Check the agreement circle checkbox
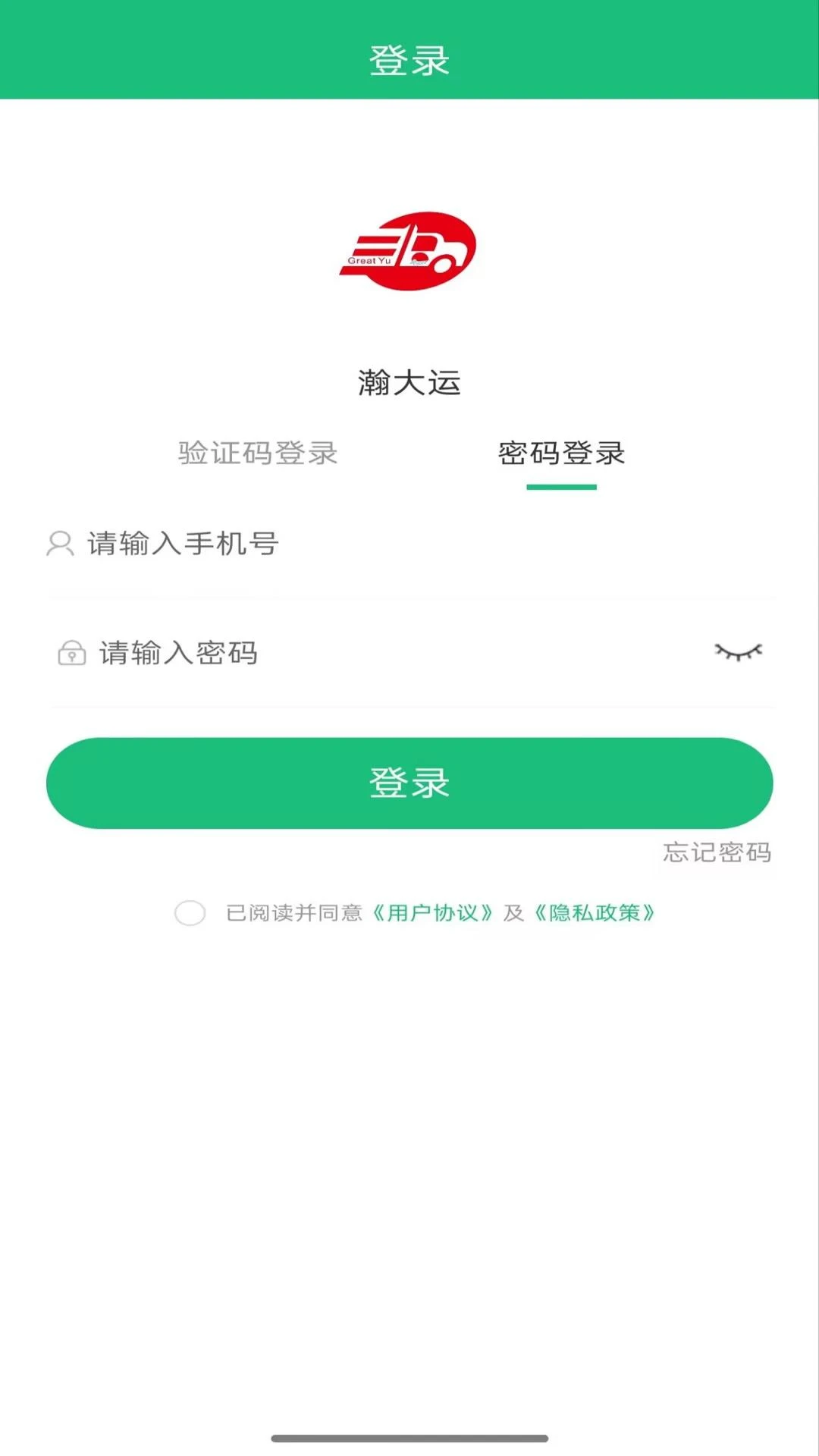 tap(190, 914)
